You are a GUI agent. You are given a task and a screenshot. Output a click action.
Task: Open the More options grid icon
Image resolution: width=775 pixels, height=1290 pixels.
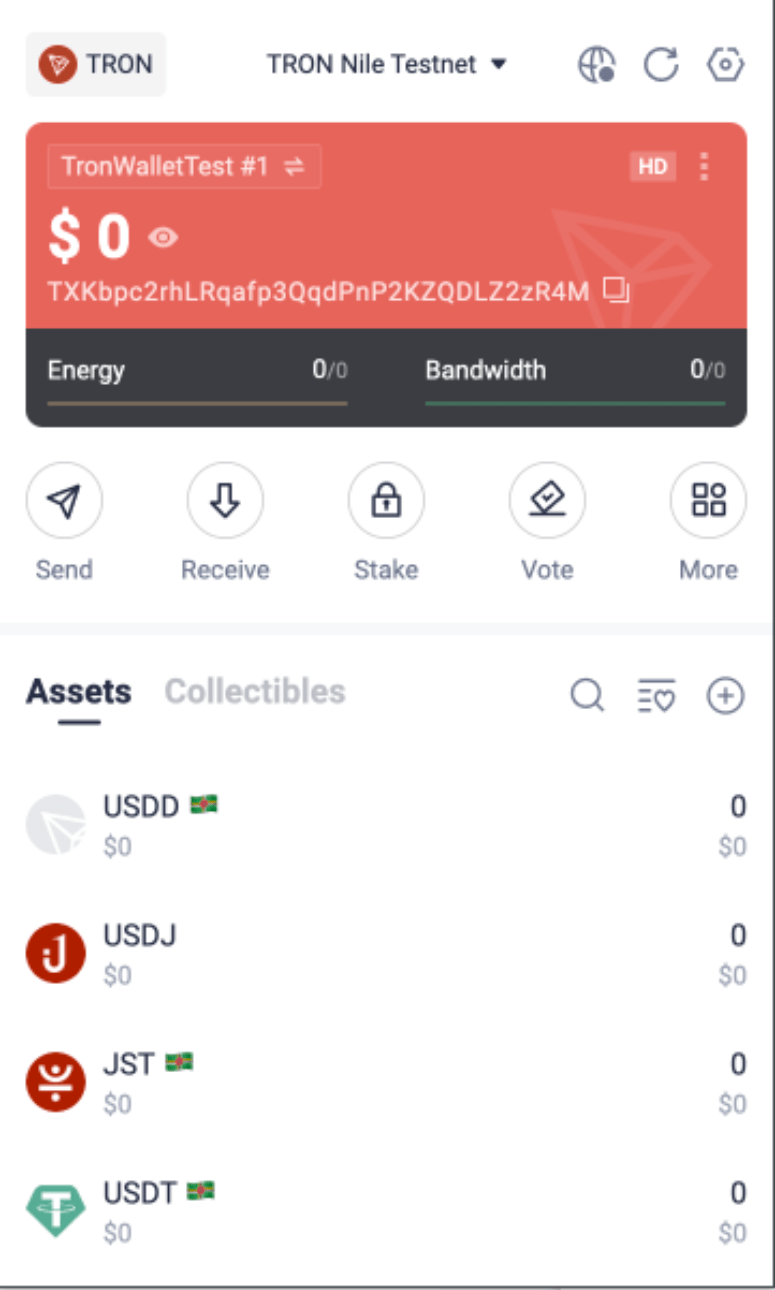click(708, 501)
